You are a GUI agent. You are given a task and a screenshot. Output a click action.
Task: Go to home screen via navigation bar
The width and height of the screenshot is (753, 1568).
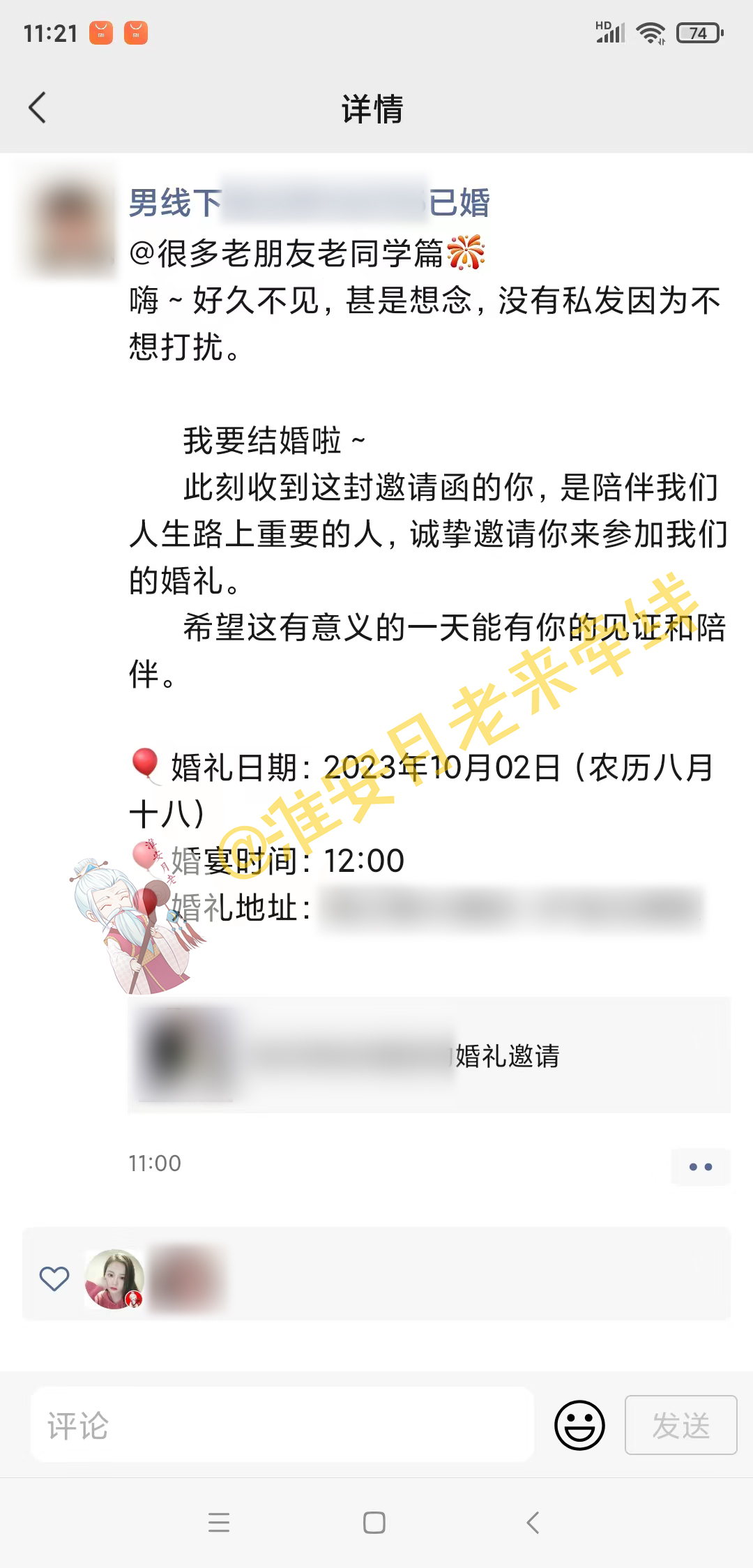tap(374, 1522)
